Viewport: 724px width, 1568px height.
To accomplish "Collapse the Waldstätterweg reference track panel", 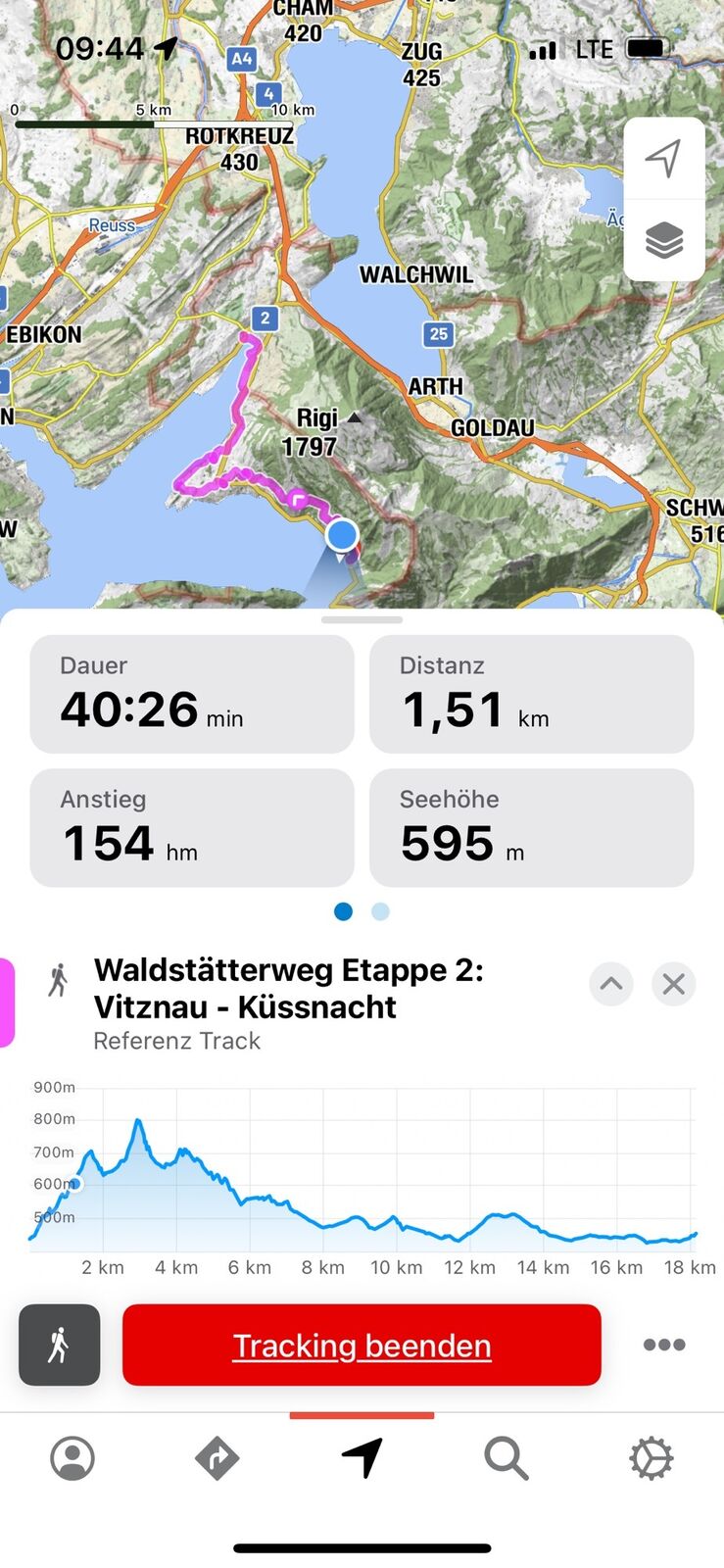I will pyautogui.click(x=610, y=984).
